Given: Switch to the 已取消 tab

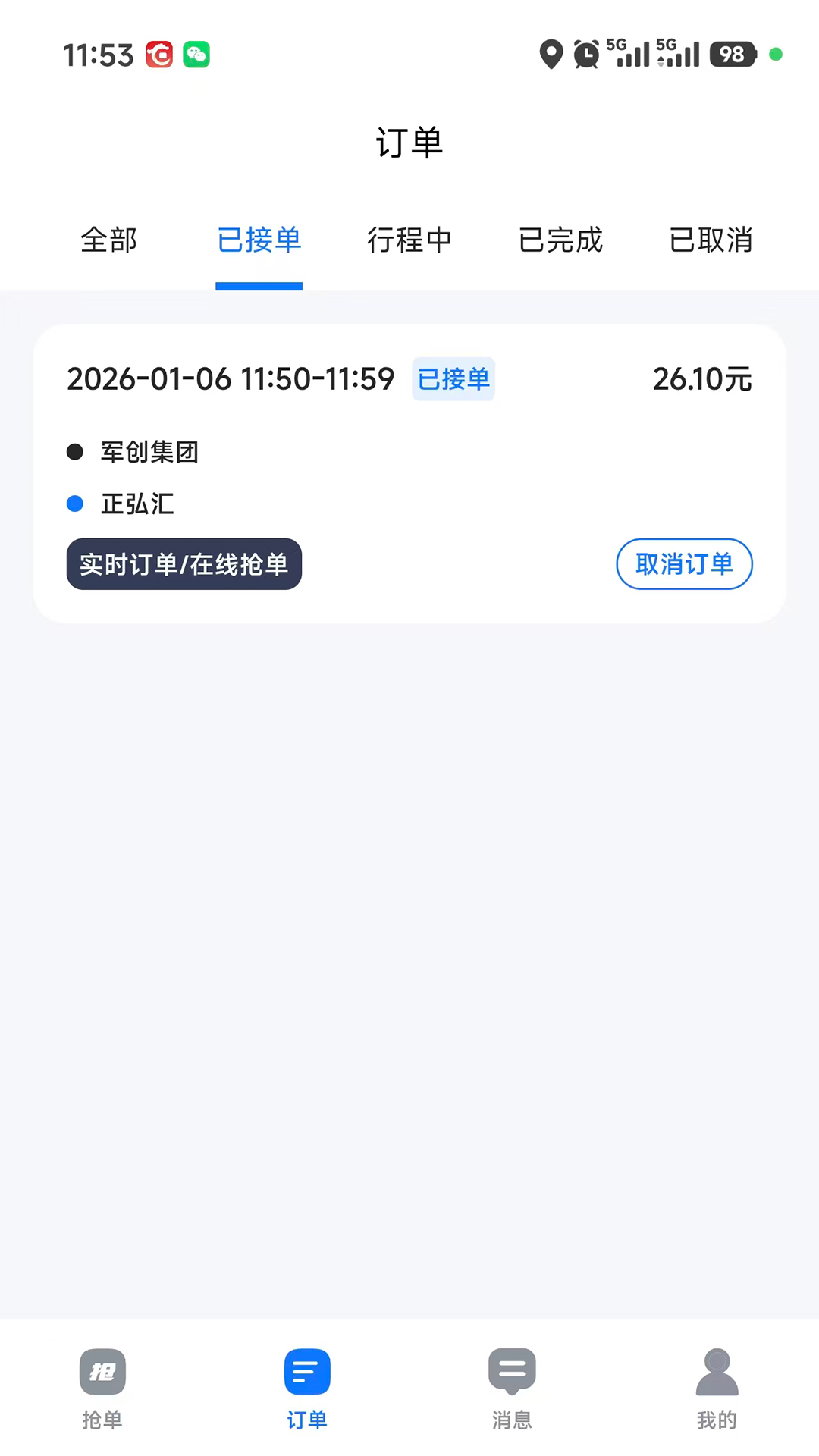Looking at the screenshot, I should pyautogui.click(x=710, y=240).
